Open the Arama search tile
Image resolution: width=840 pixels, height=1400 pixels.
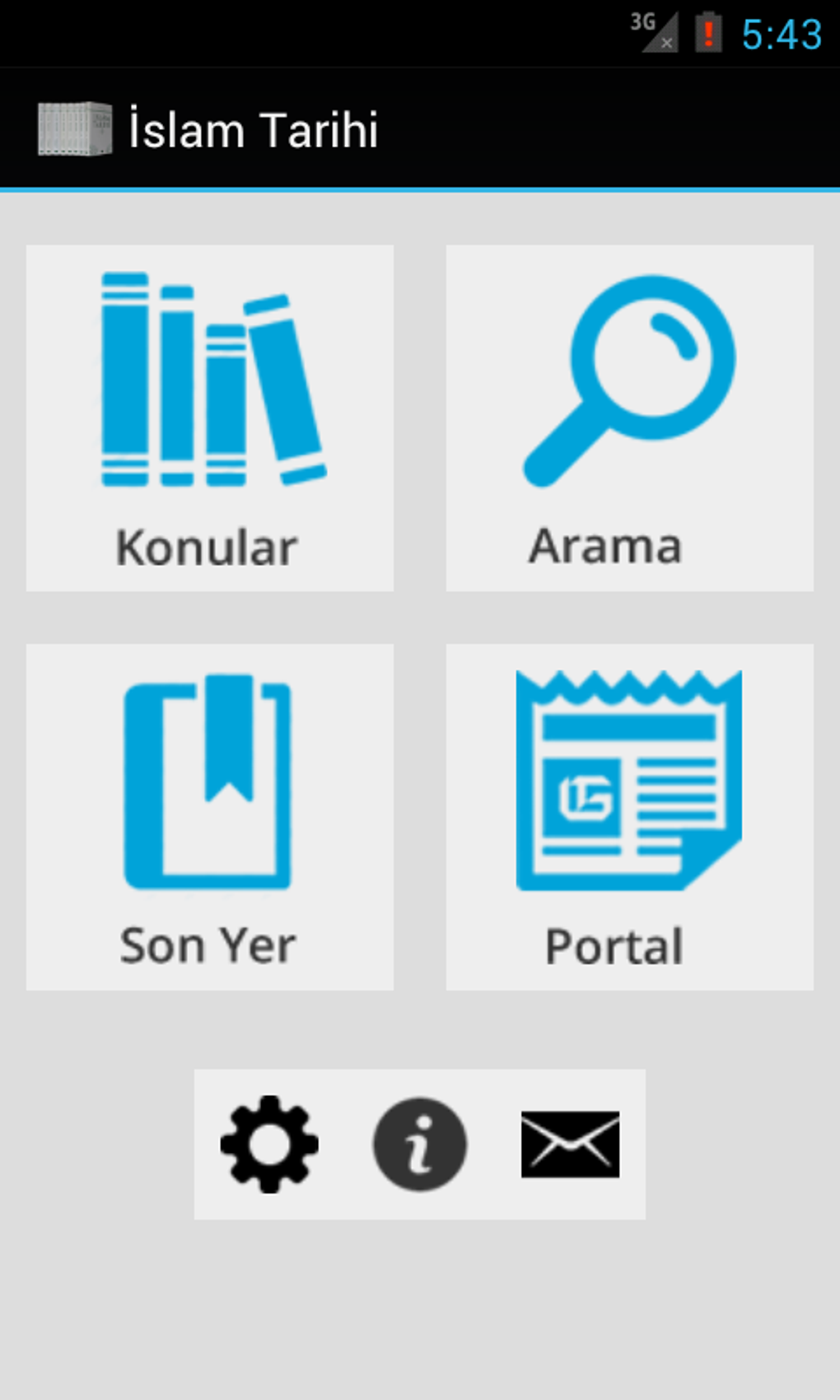pos(629,418)
